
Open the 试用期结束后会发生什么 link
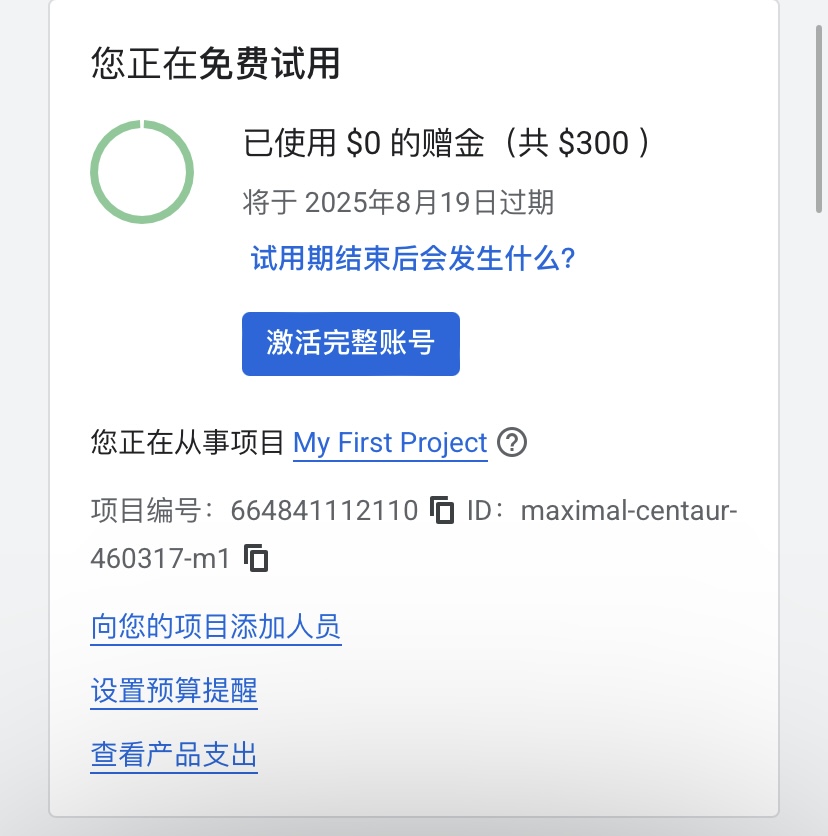413,259
